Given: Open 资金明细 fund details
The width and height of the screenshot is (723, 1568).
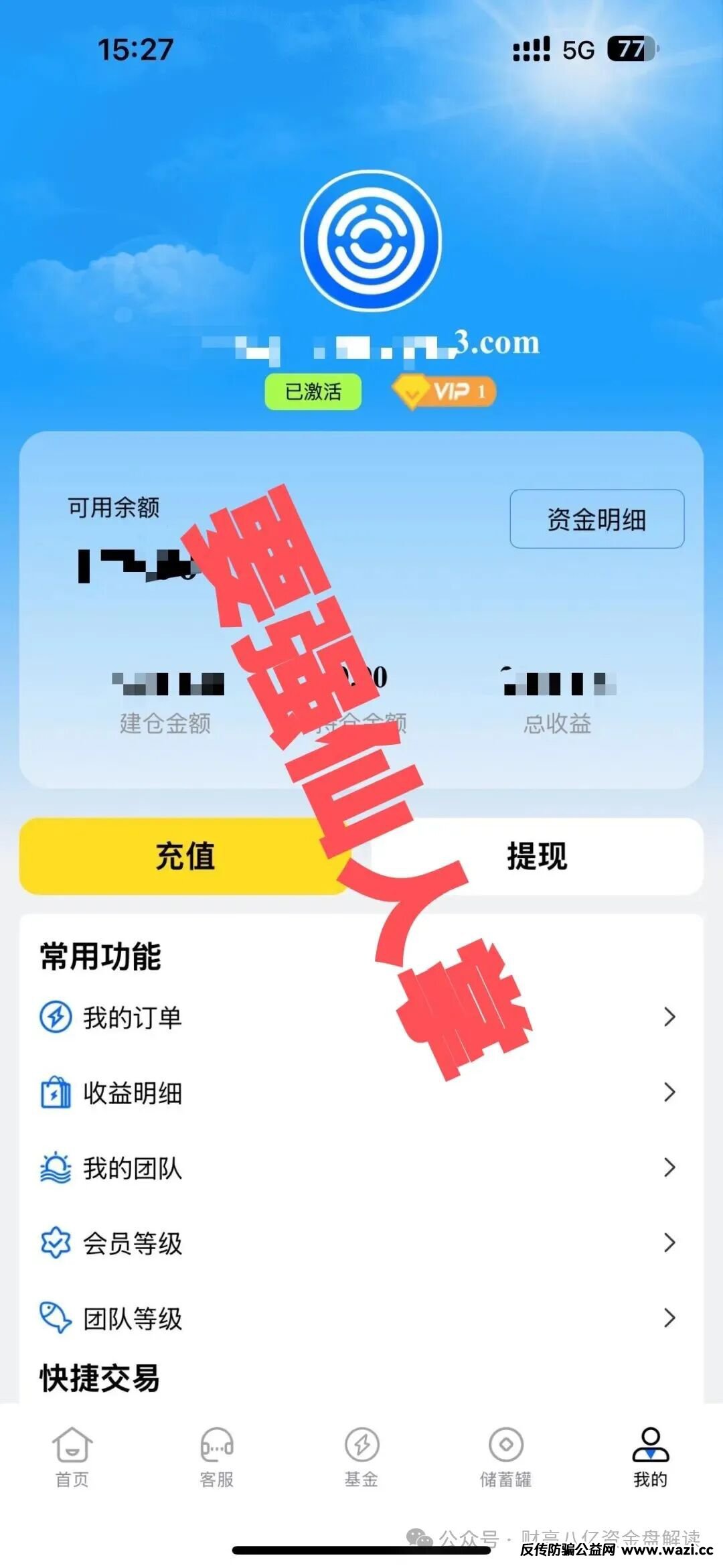Looking at the screenshot, I should pyautogui.click(x=596, y=519).
